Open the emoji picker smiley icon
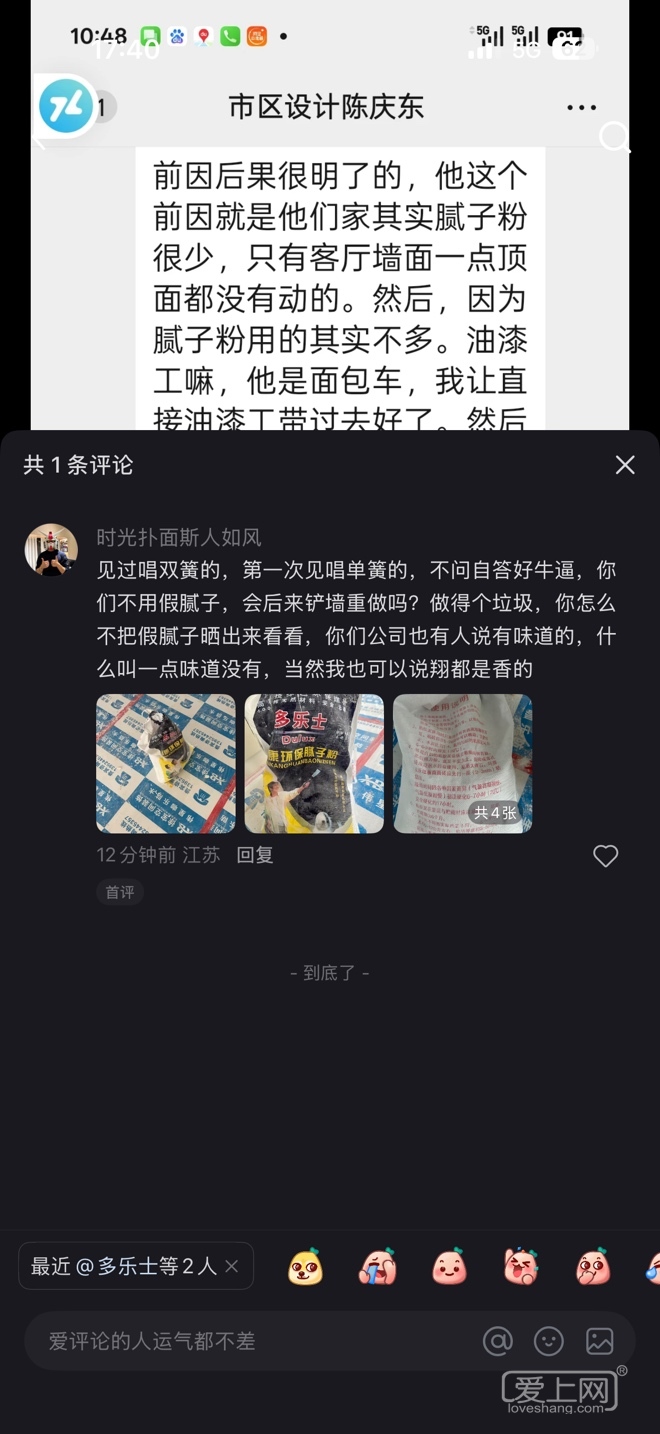 (549, 1341)
